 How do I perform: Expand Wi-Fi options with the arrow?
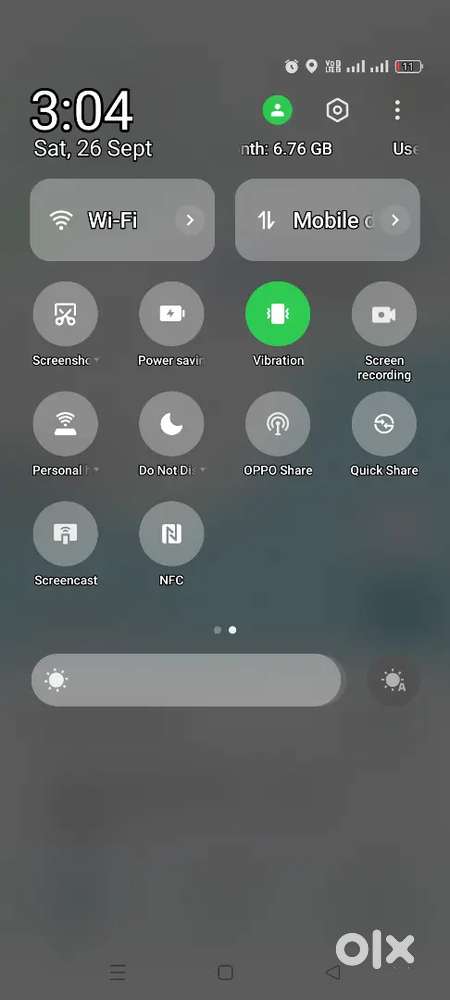pyautogui.click(x=190, y=220)
